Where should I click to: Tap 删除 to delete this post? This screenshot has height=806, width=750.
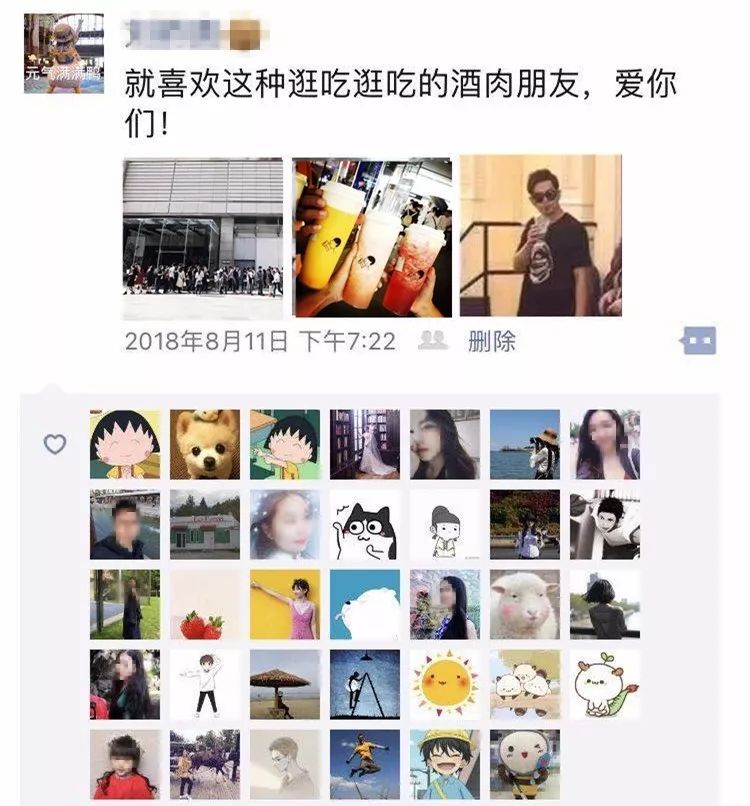point(492,341)
